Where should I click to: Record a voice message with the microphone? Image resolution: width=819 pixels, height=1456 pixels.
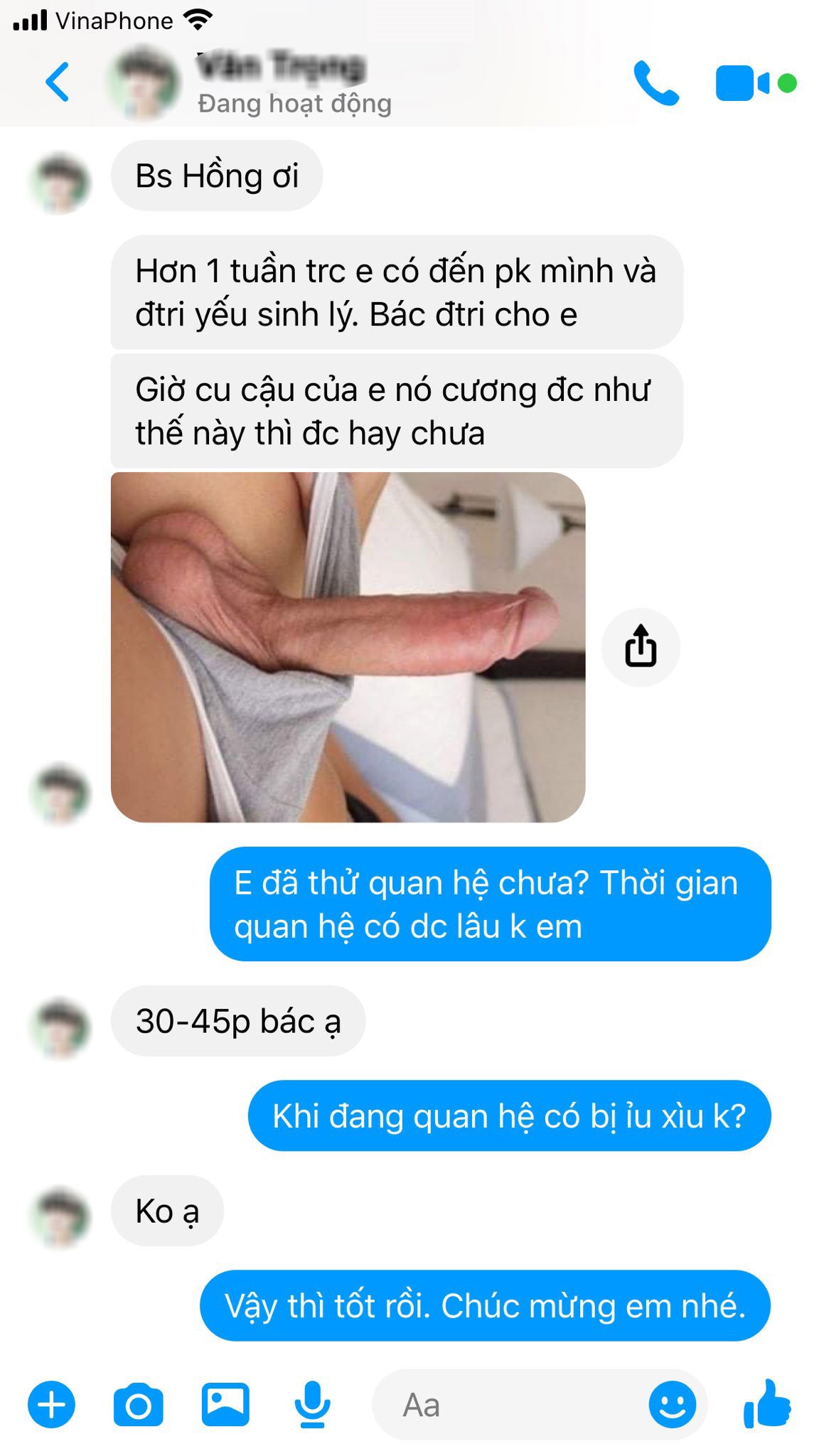click(x=311, y=1405)
